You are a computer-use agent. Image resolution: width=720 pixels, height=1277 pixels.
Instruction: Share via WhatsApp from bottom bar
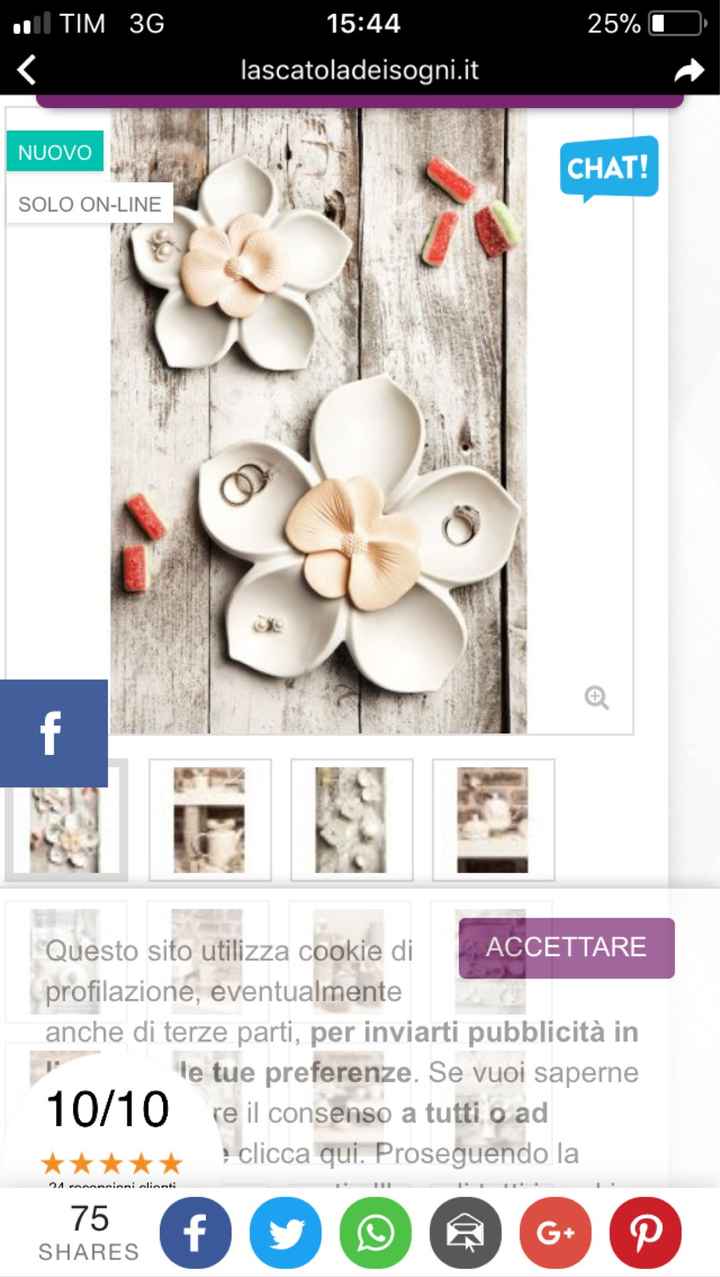(375, 1233)
